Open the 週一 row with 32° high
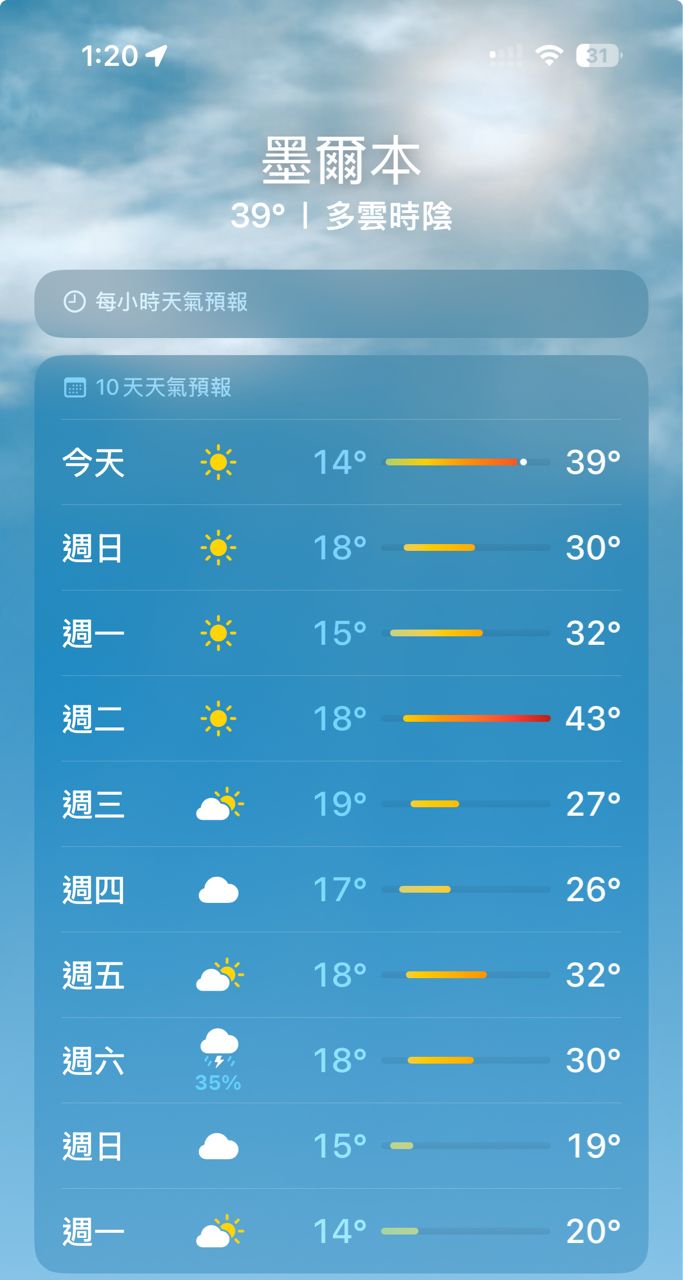This screenshot has width=683, height=1280. (x=341, y=633)
